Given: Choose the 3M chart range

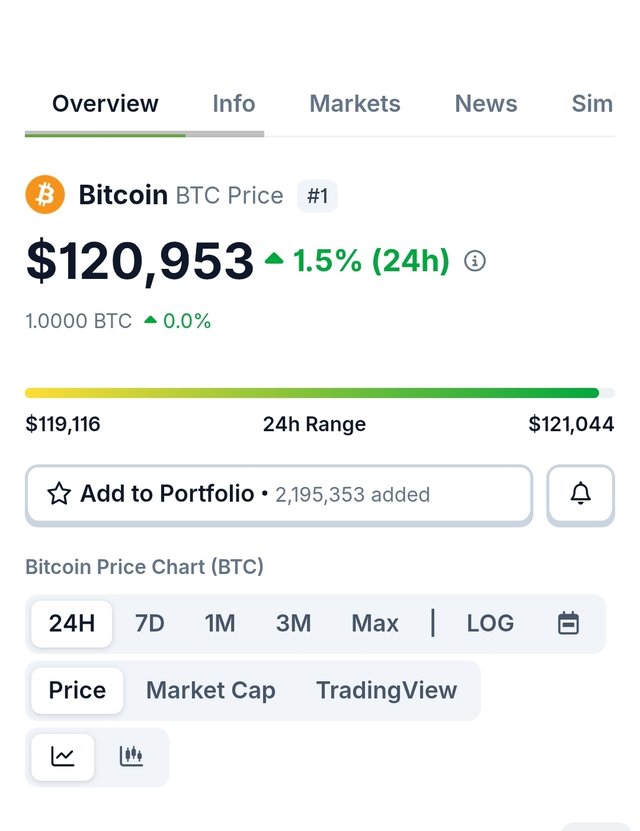Looking at the screenshot, I should tap(293, 623).
